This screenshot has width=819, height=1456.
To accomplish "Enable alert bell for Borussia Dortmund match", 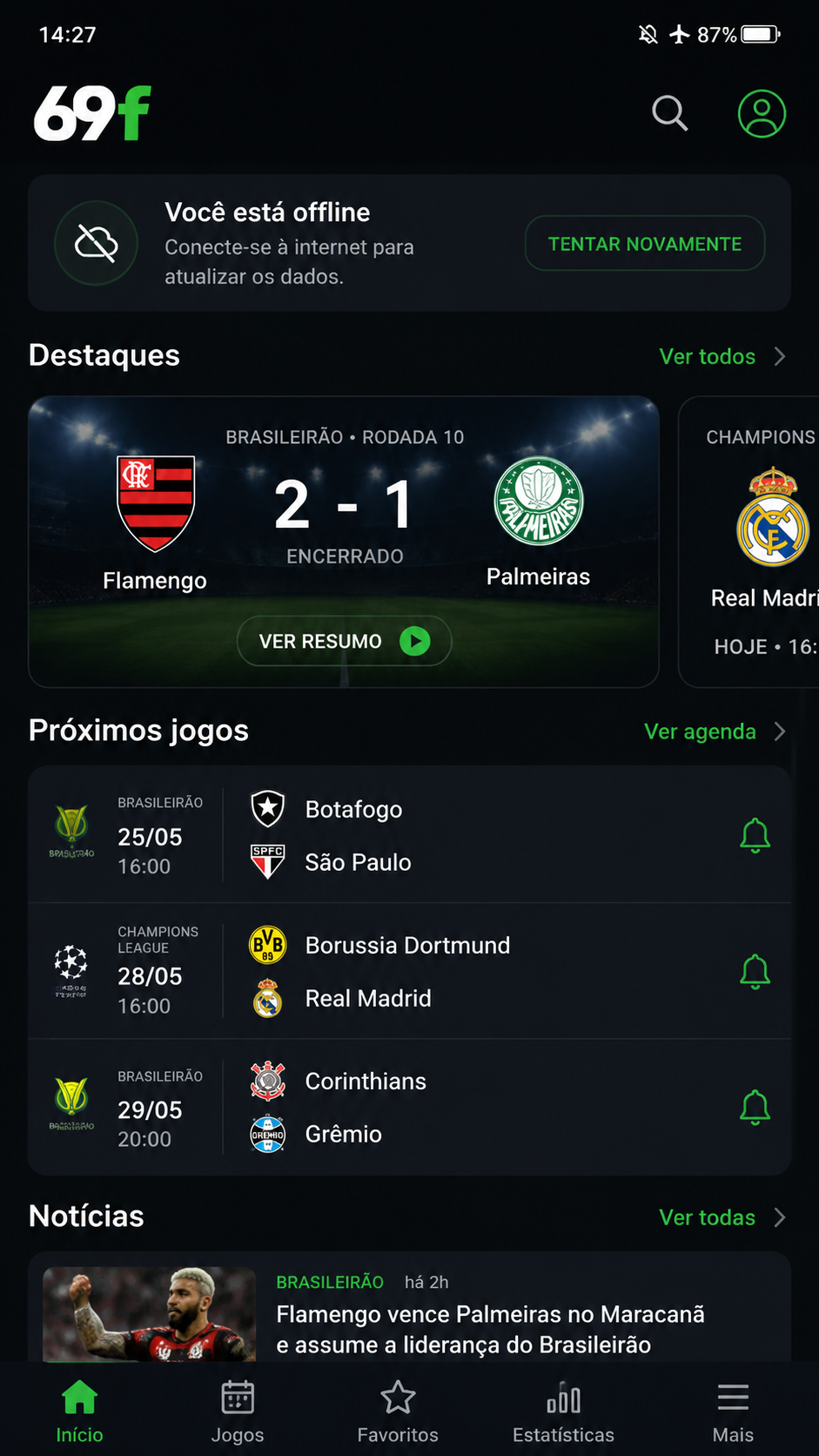I will click(755, 971).
